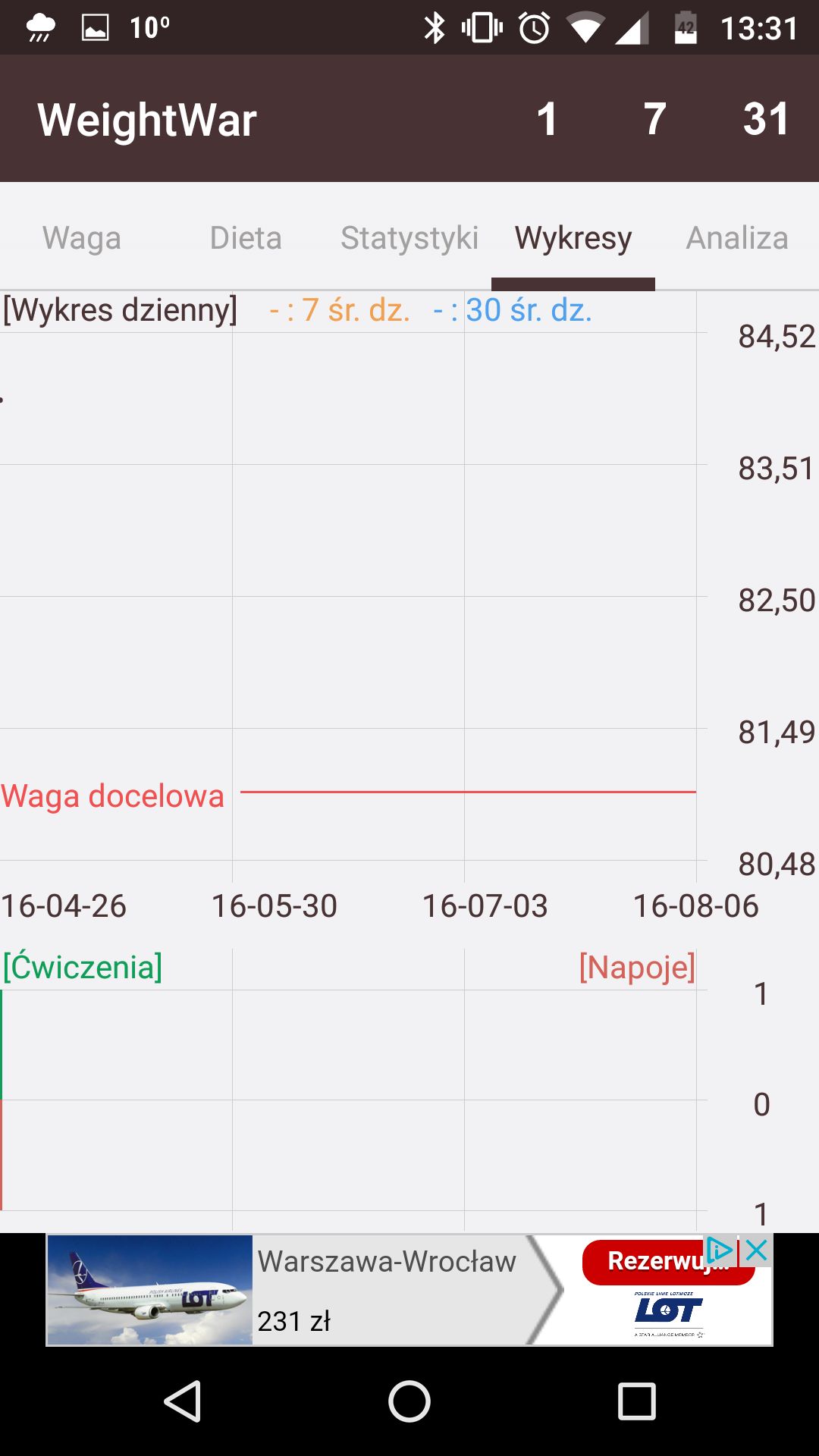Switch to the Waga tab
Image resolution: width=819 pixels, height=1456 pixels.
click(82, 238)
